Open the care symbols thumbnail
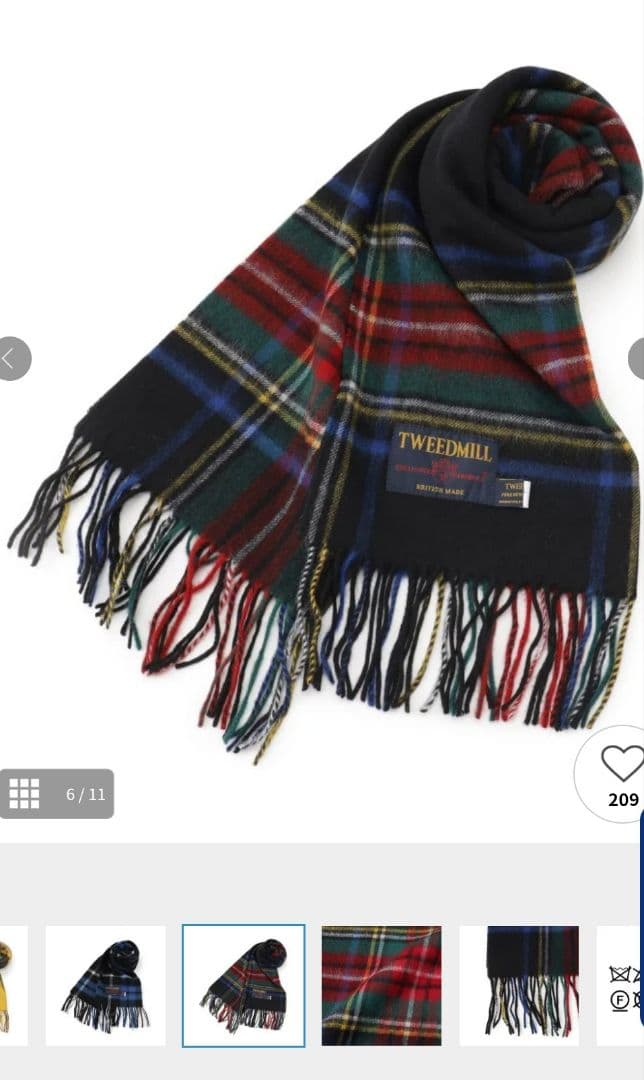The image size is (644, 1080). pyautogui.click(x=620, y=985)
